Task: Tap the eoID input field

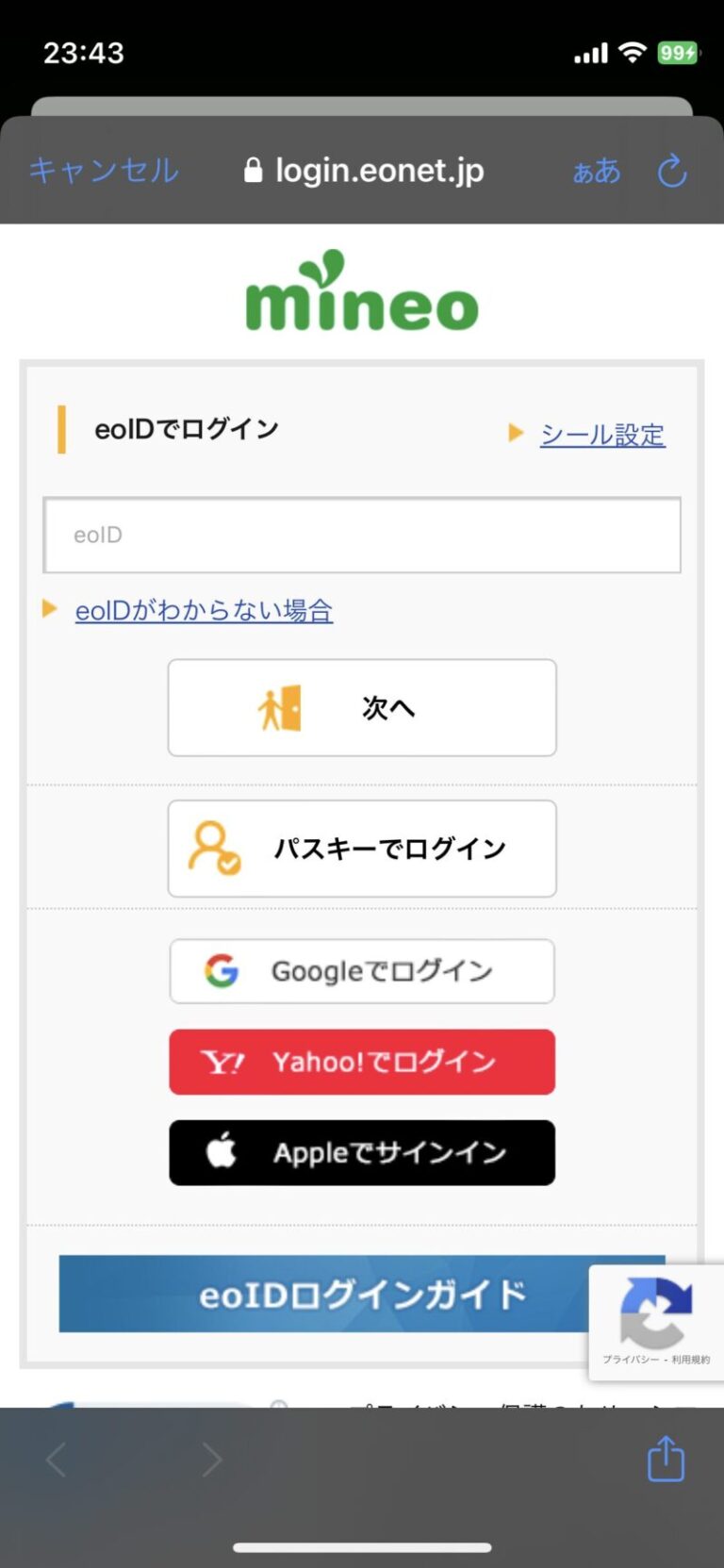Action: [x=361, y=535]
